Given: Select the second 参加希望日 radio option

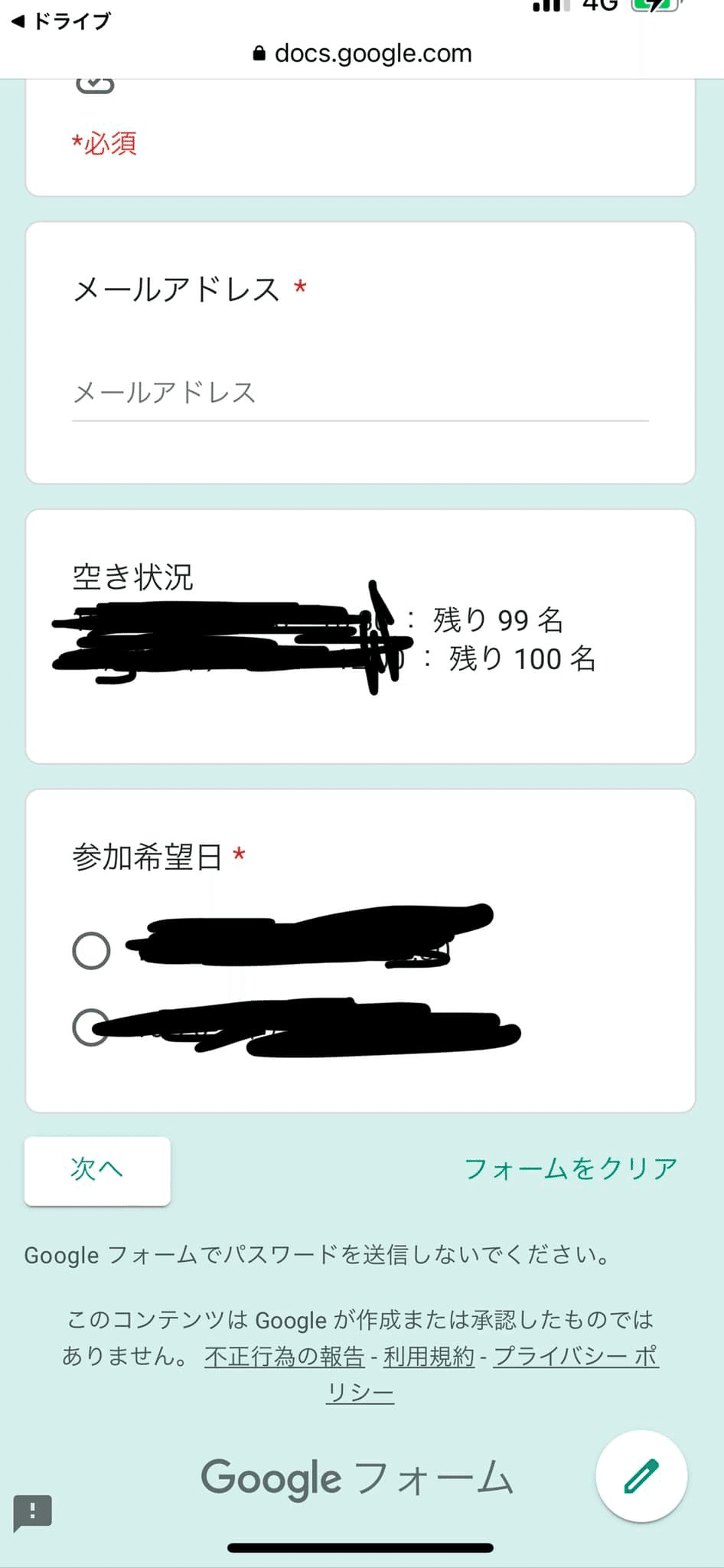Looking at the screenshot, I should point(91,1027).
